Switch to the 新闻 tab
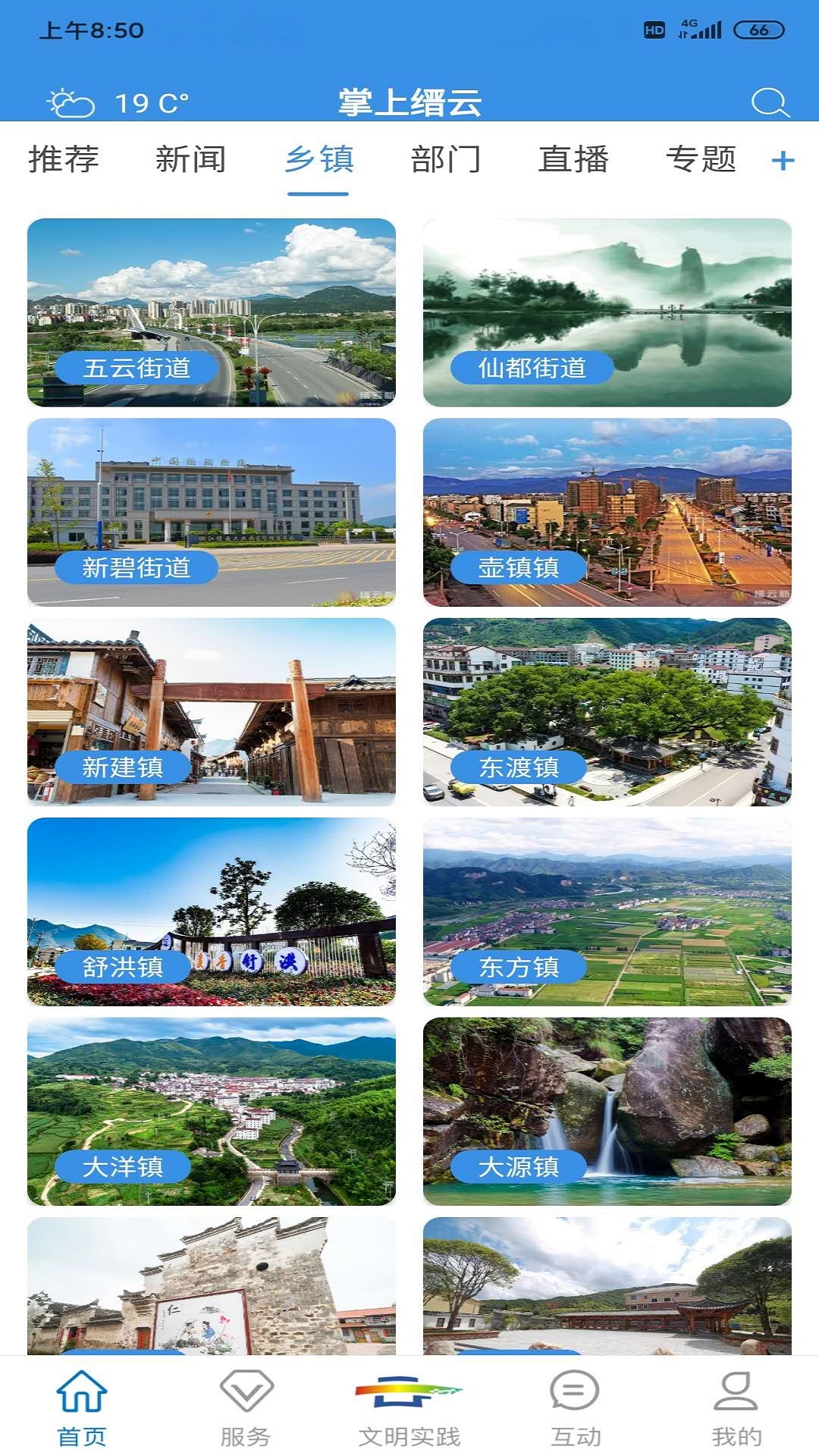Viewport: 819px width, 1456px height. tap(190, 161)
